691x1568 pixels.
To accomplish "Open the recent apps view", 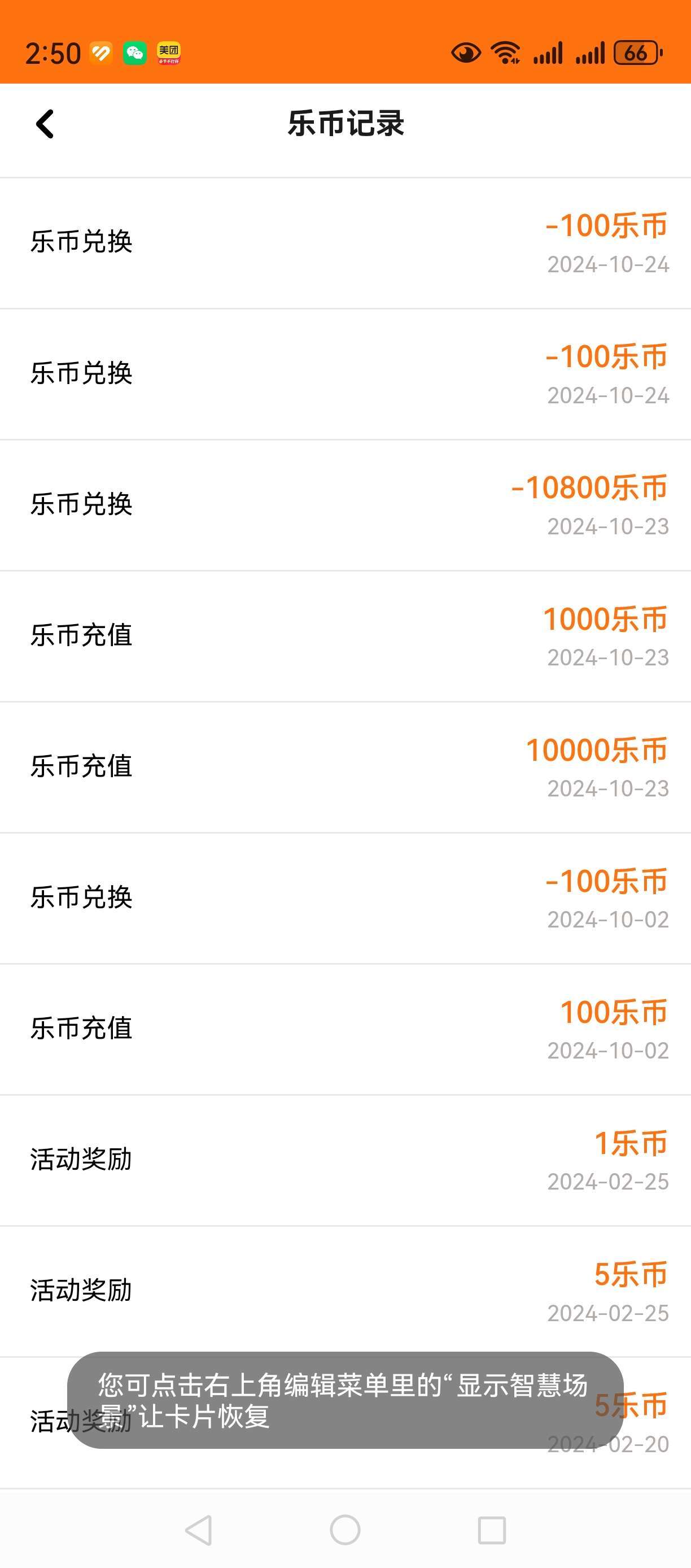I will pyautogui.click(x=492, y=1530).
